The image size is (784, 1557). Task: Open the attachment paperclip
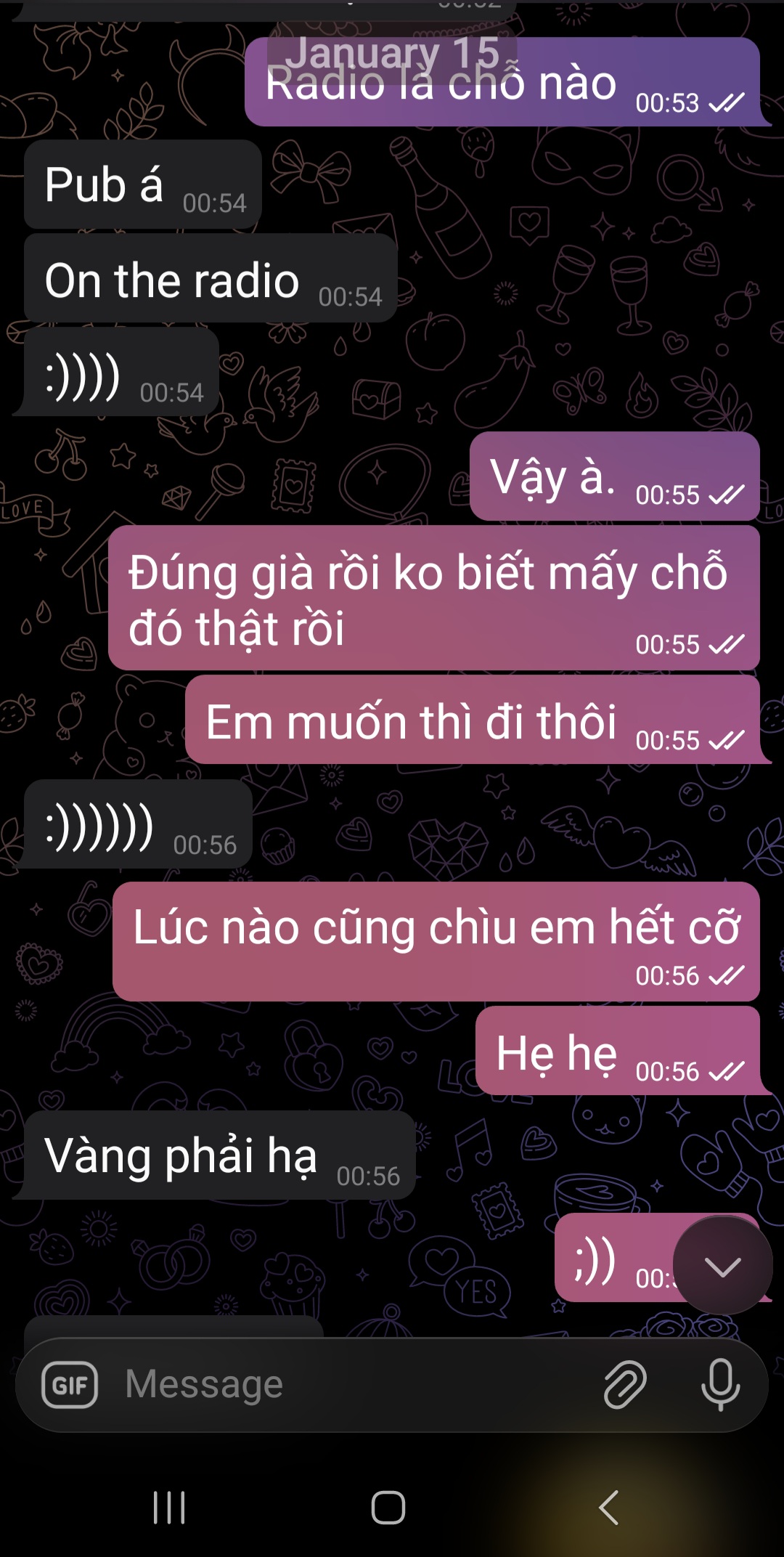[624, 1384]
